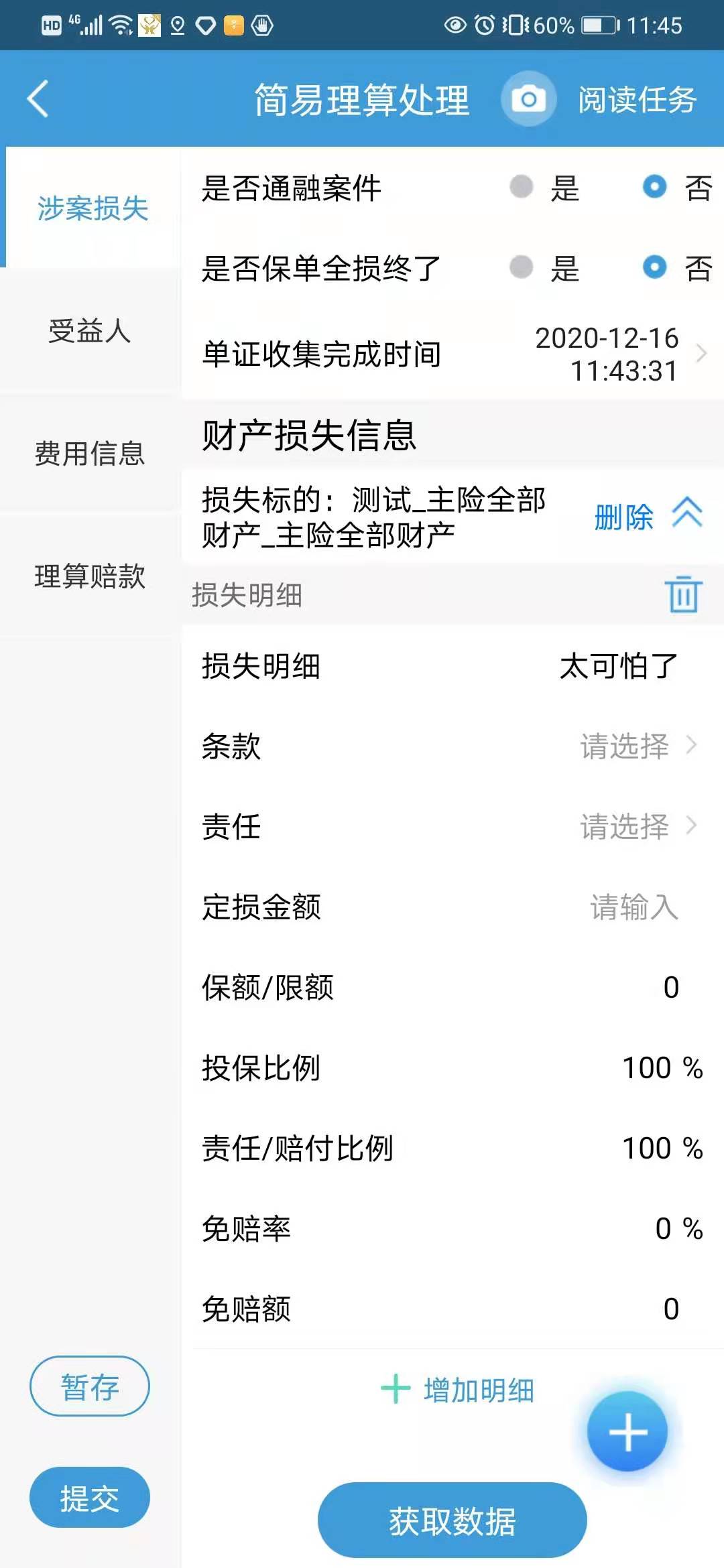Screen dimensions: 724x1568
Task: Tap the 获取数据 button
Action: (x=452, y=1520)
